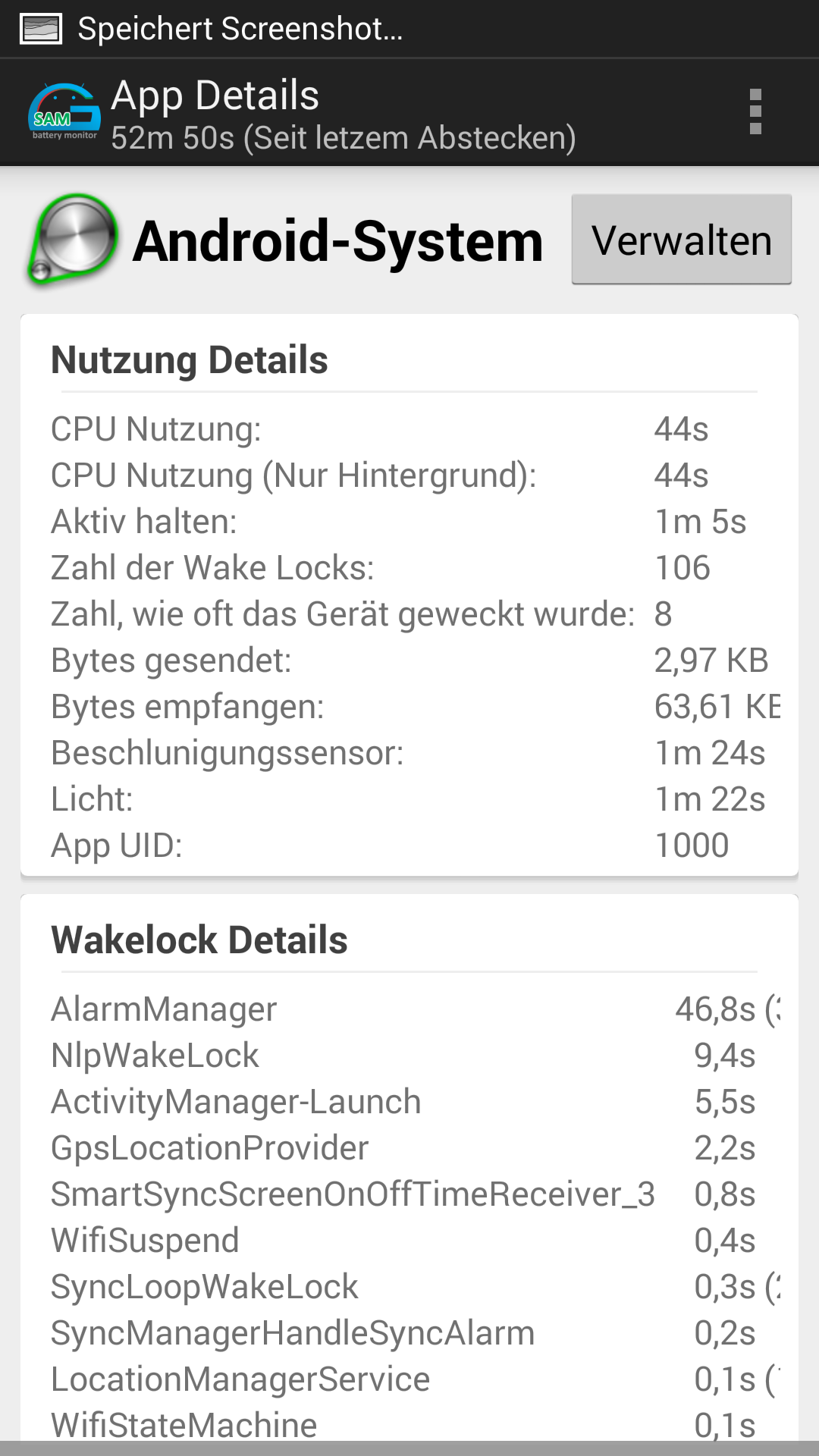819x1456 pixels.
Task: Open the overflow menu
Action: (x=755, y=112)
